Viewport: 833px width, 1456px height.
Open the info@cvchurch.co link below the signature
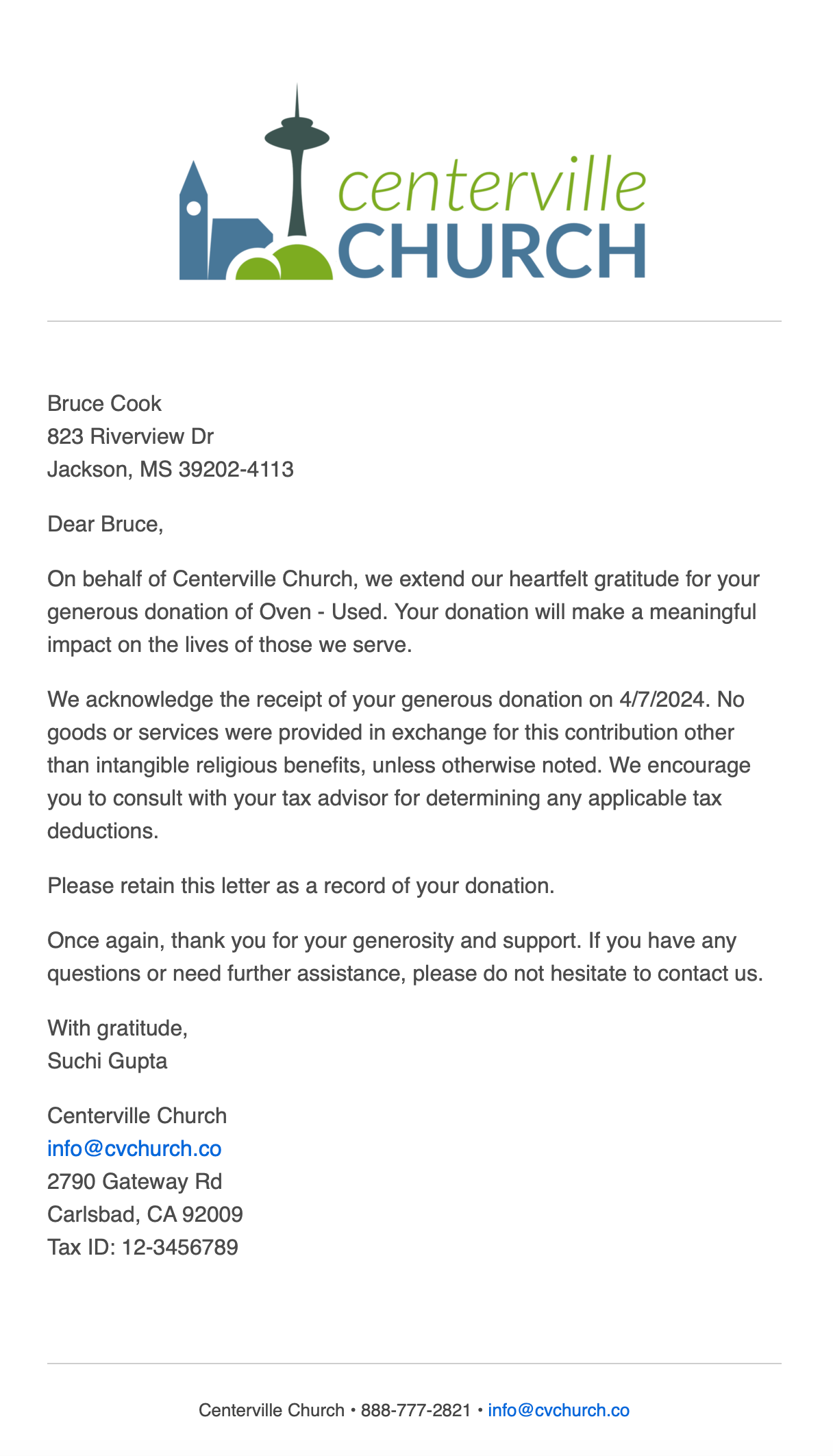pyautogui.click(x=134, y=1149)
